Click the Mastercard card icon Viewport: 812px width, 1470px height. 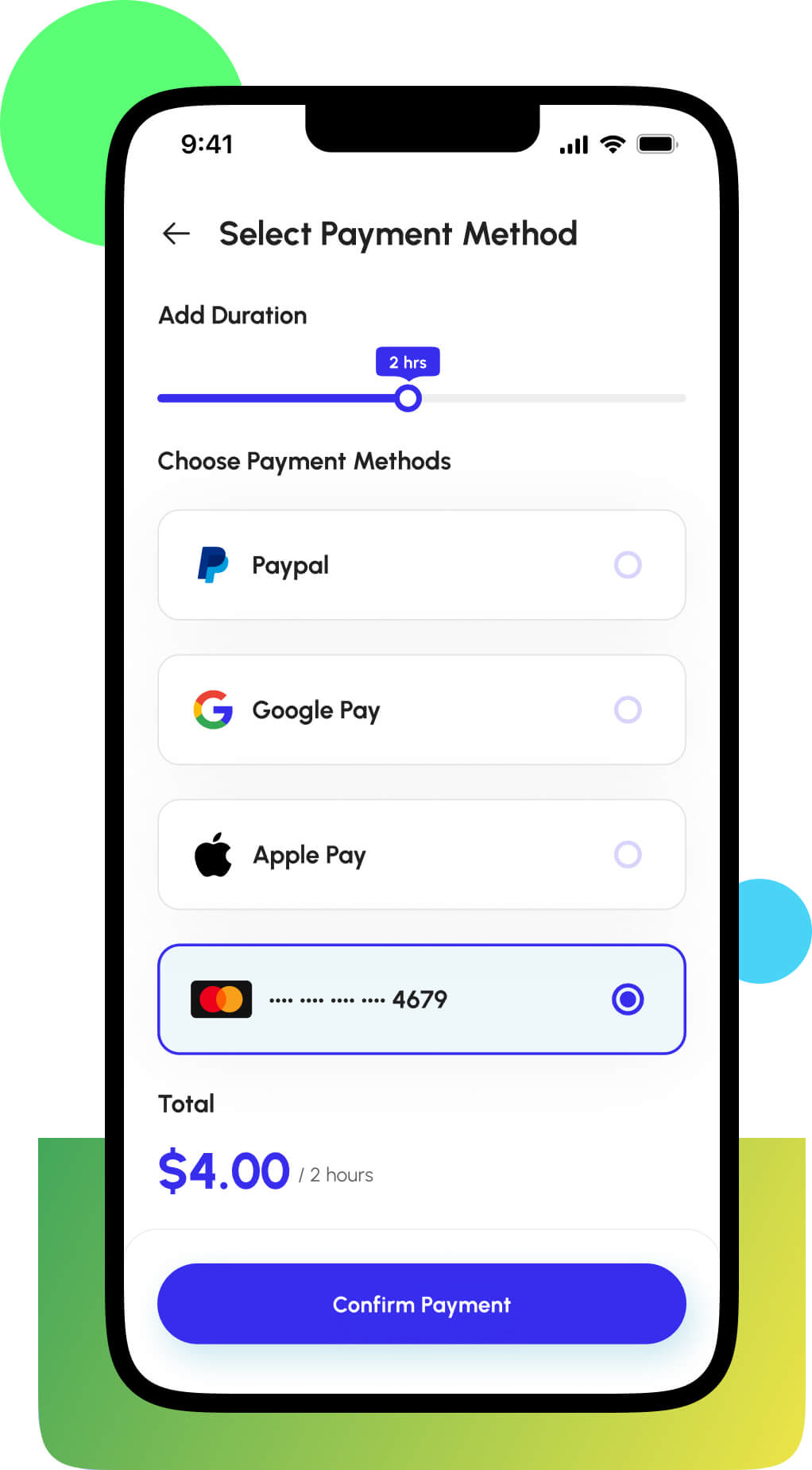tap(221, 1000)
